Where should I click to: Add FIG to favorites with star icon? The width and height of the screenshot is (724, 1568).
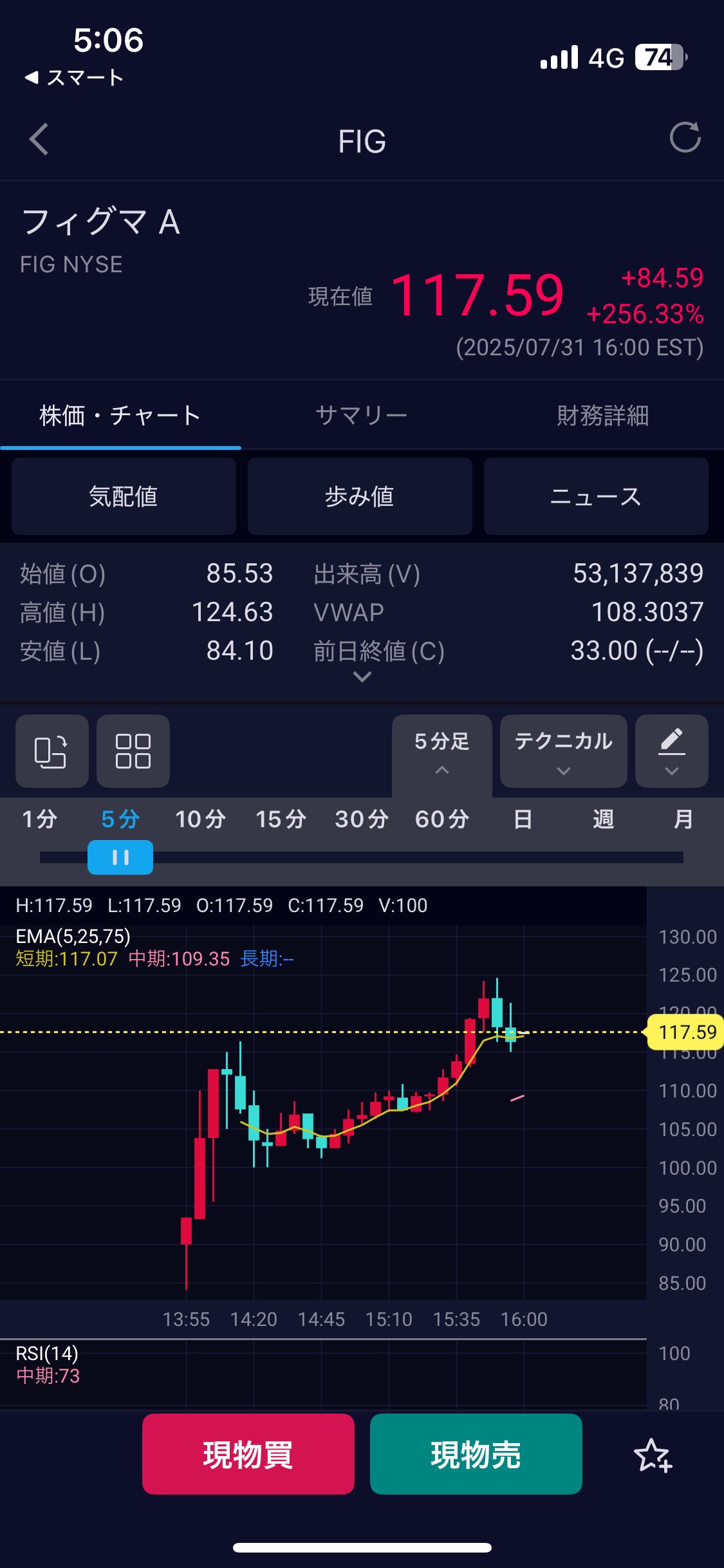click(x=653, y=1455)
